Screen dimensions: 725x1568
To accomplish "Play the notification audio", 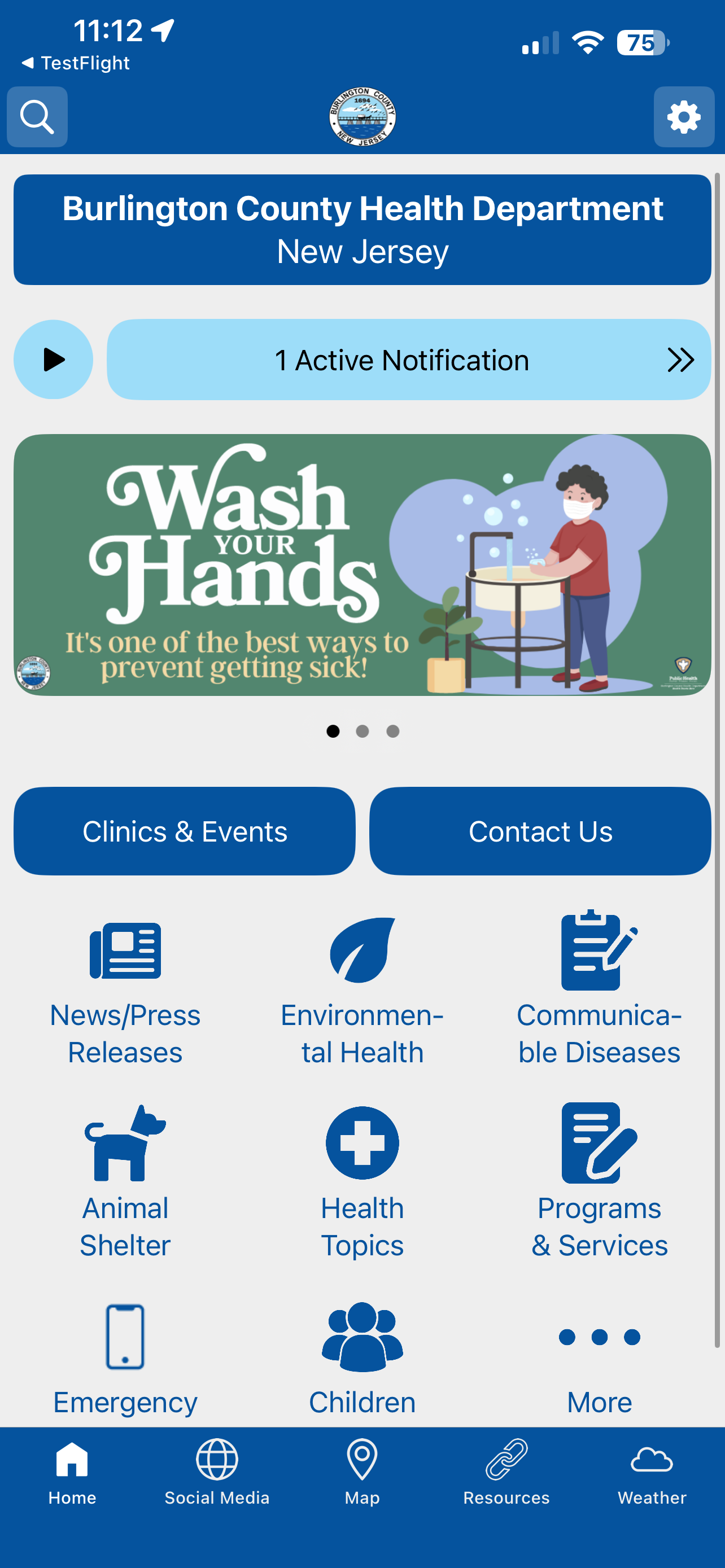I will click(x=54, y=359).
